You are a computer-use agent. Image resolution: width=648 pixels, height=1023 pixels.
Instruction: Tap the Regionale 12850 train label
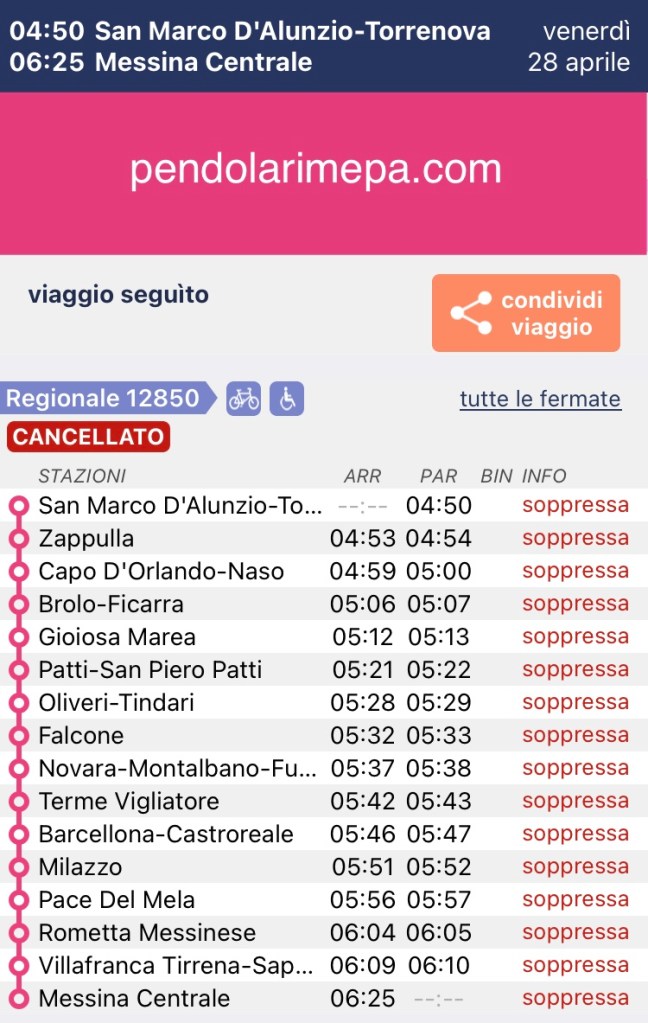point(104,399)
